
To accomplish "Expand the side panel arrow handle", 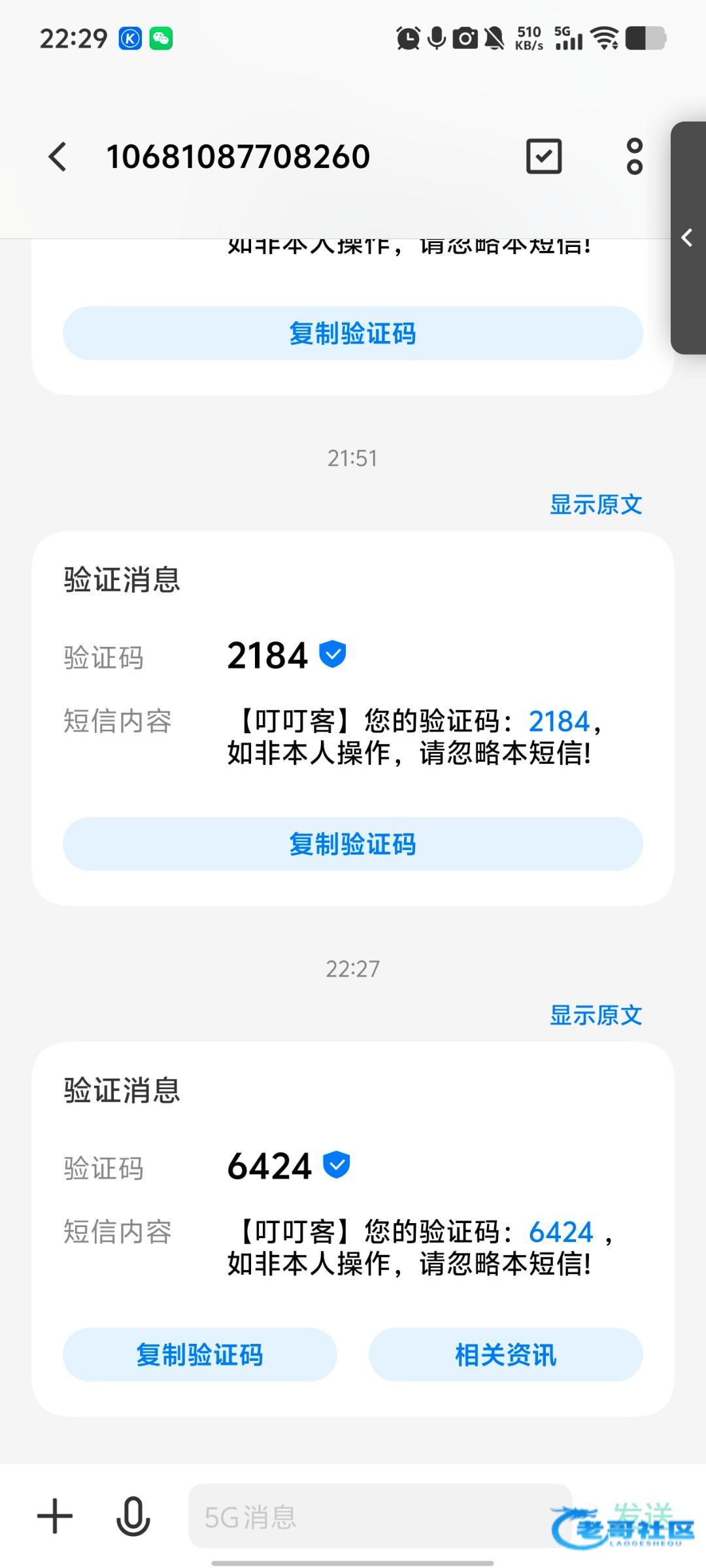I will 688,238.
